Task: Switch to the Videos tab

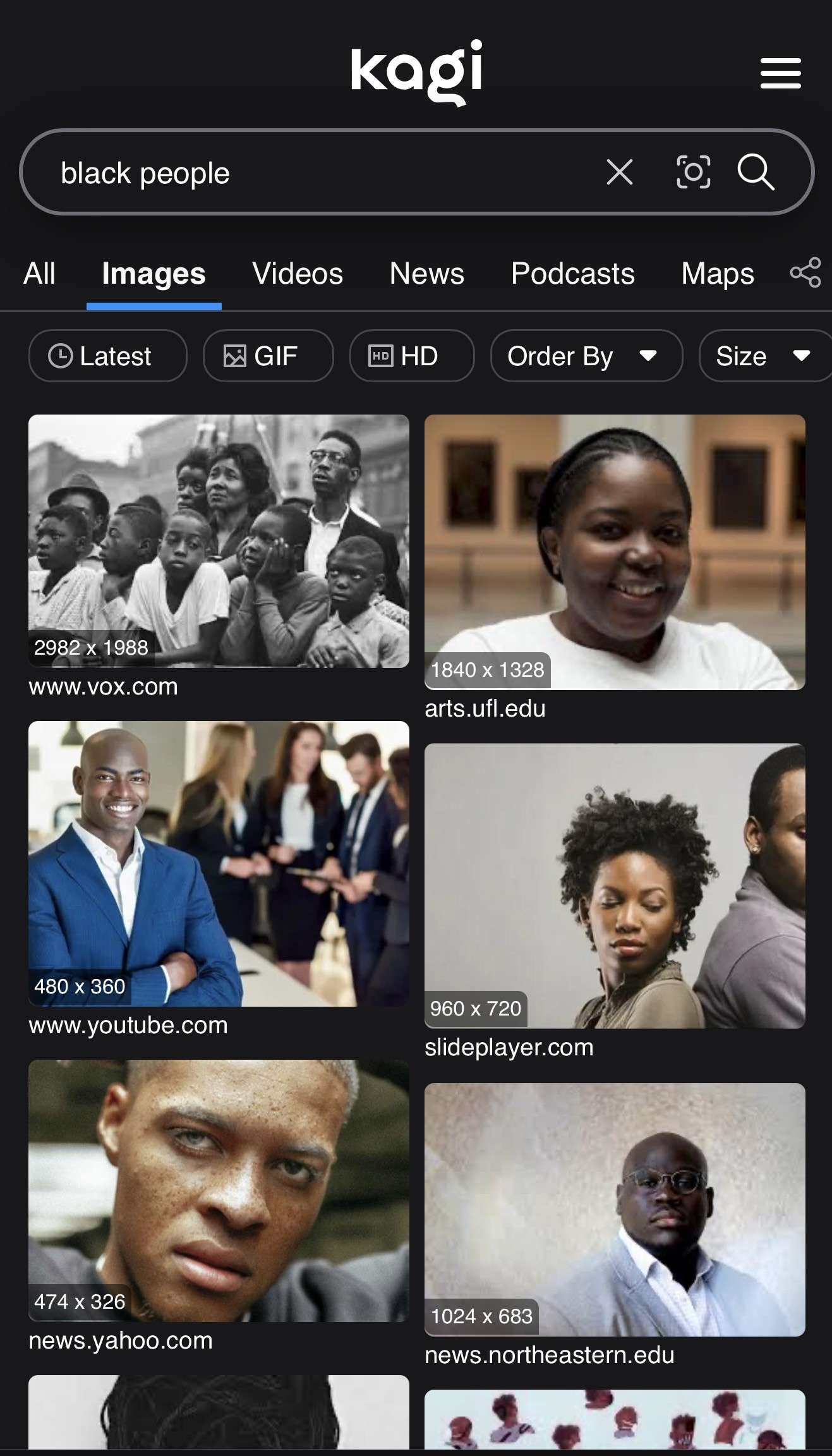Action: (298, 274)
